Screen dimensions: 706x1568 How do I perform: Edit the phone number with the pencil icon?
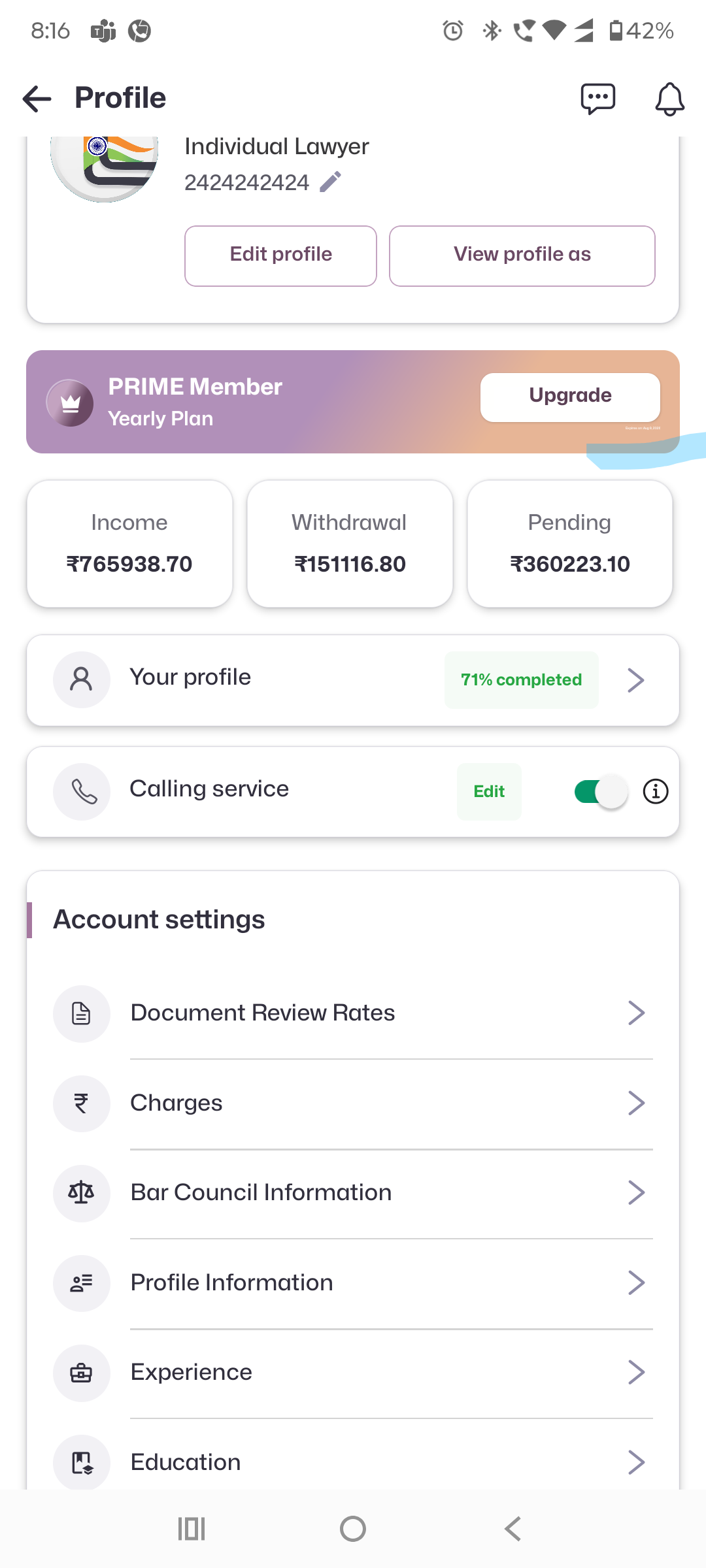coord(331,182)
